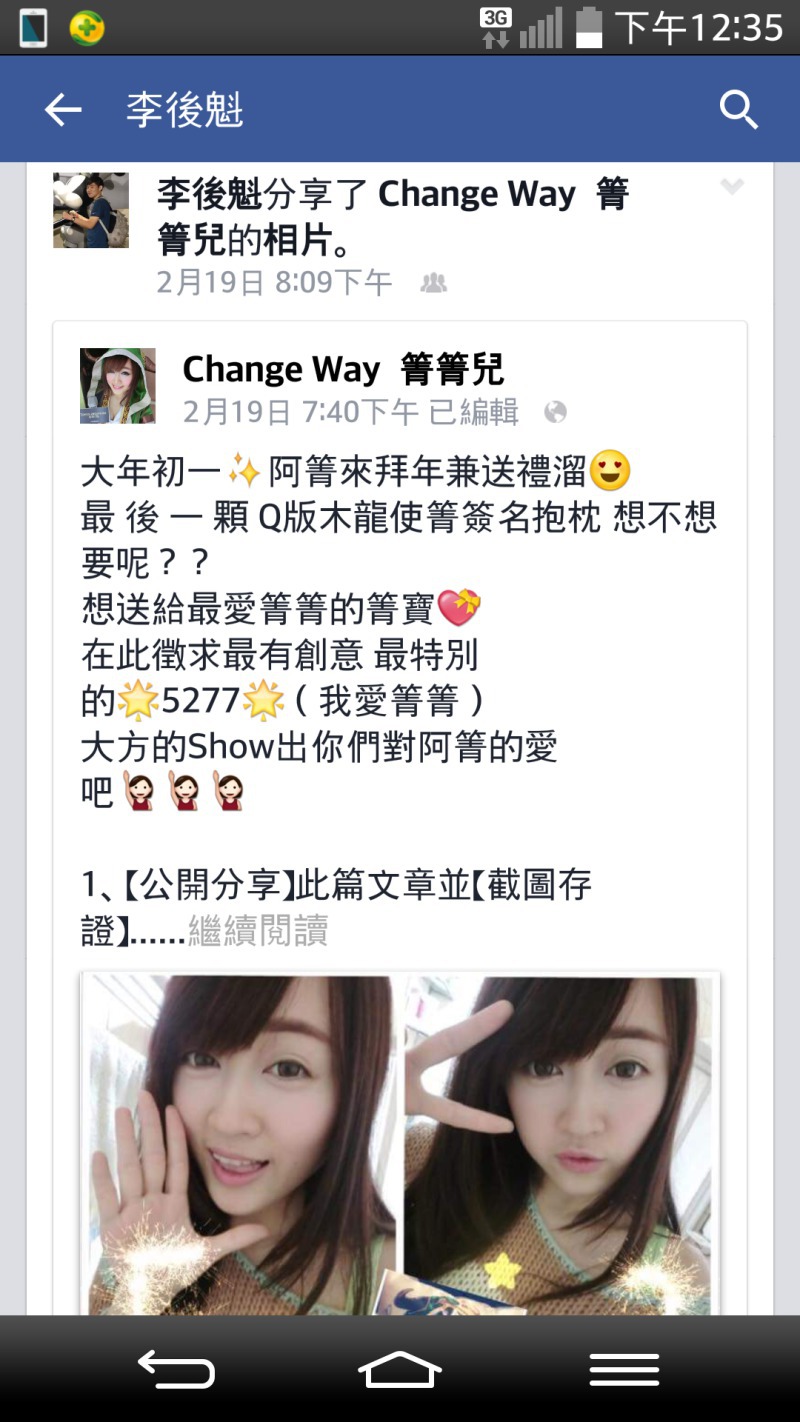This screenshot has width=800, height=1422.
Task: Tap the Change Way 箐箐兒 page avatar
Action: coord(118,386)
